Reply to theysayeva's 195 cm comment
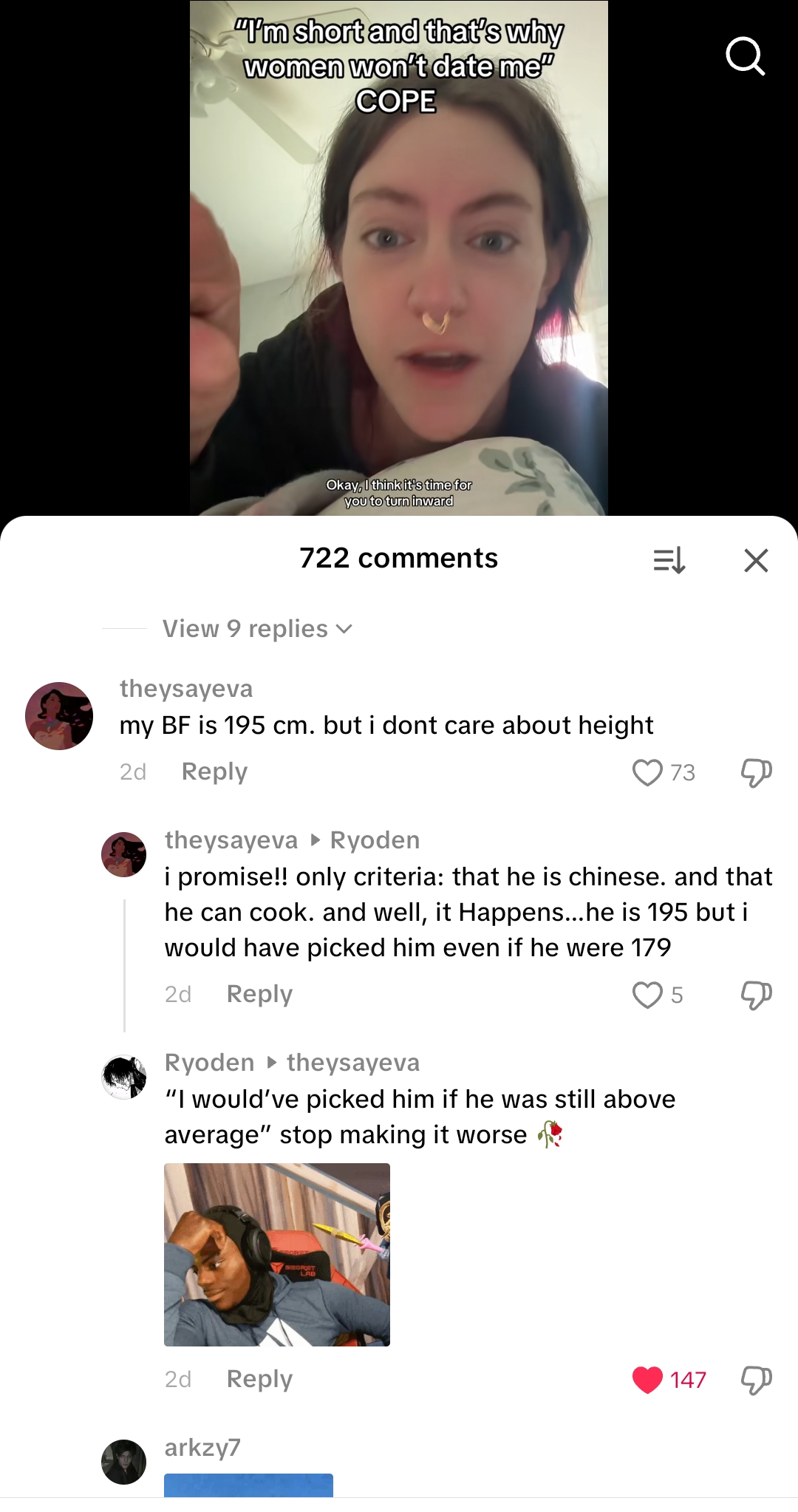This screenshot has width=798, height=1512. click(214, 772)
